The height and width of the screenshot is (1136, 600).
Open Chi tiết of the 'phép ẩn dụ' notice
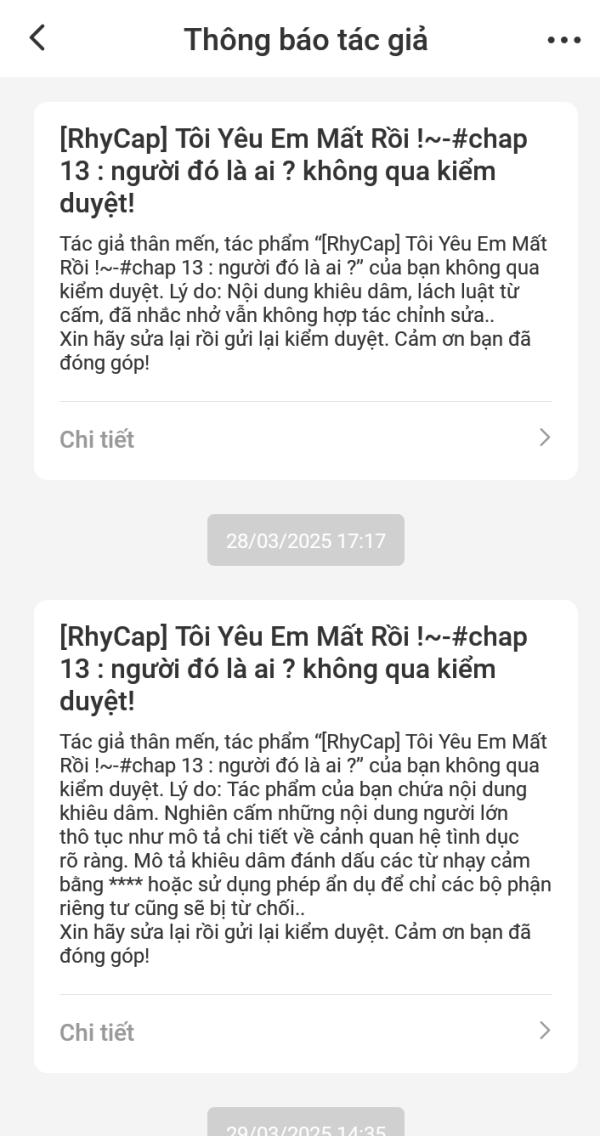[x=305, y=1032]
